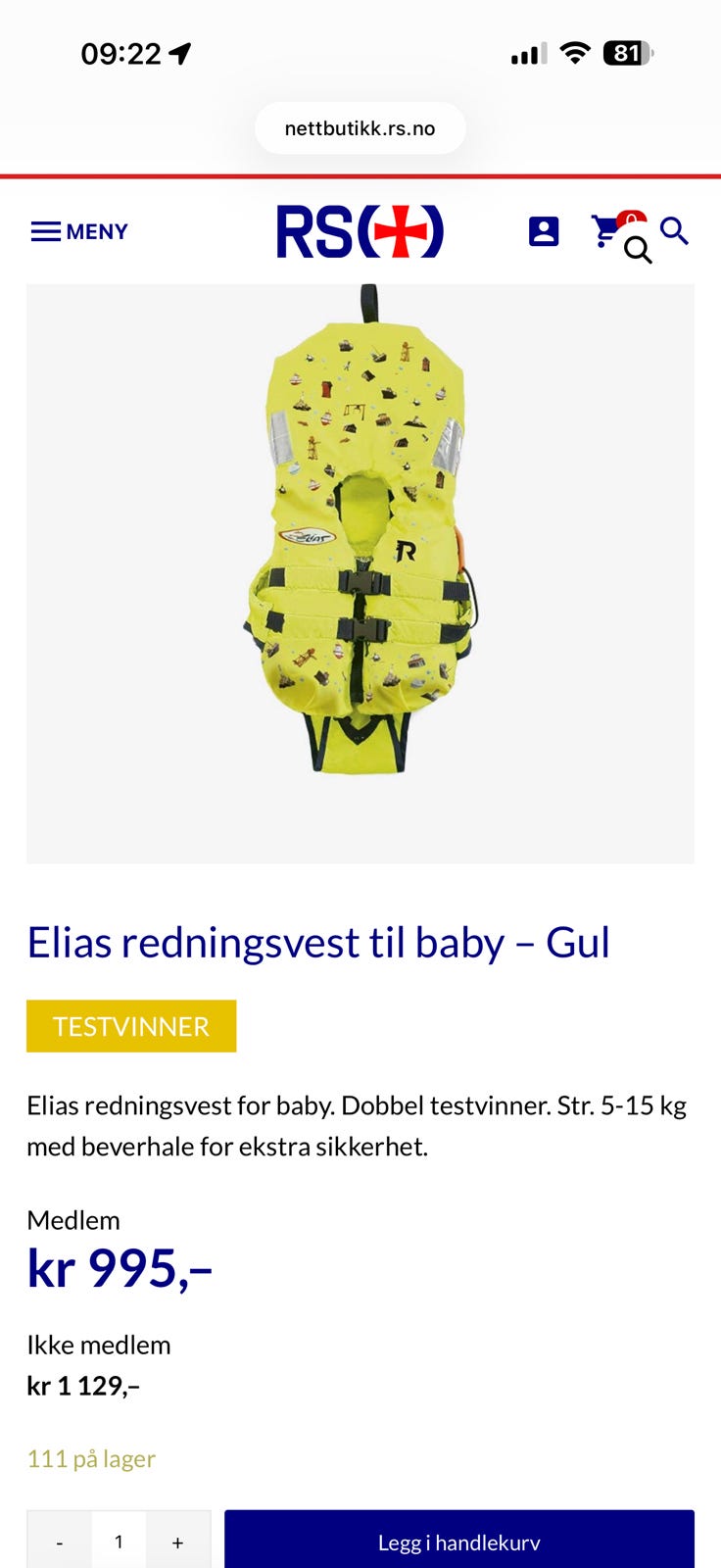Tap the blue search magnifier icon
The image size is (721, 1568).
click(x=675, y=231)
